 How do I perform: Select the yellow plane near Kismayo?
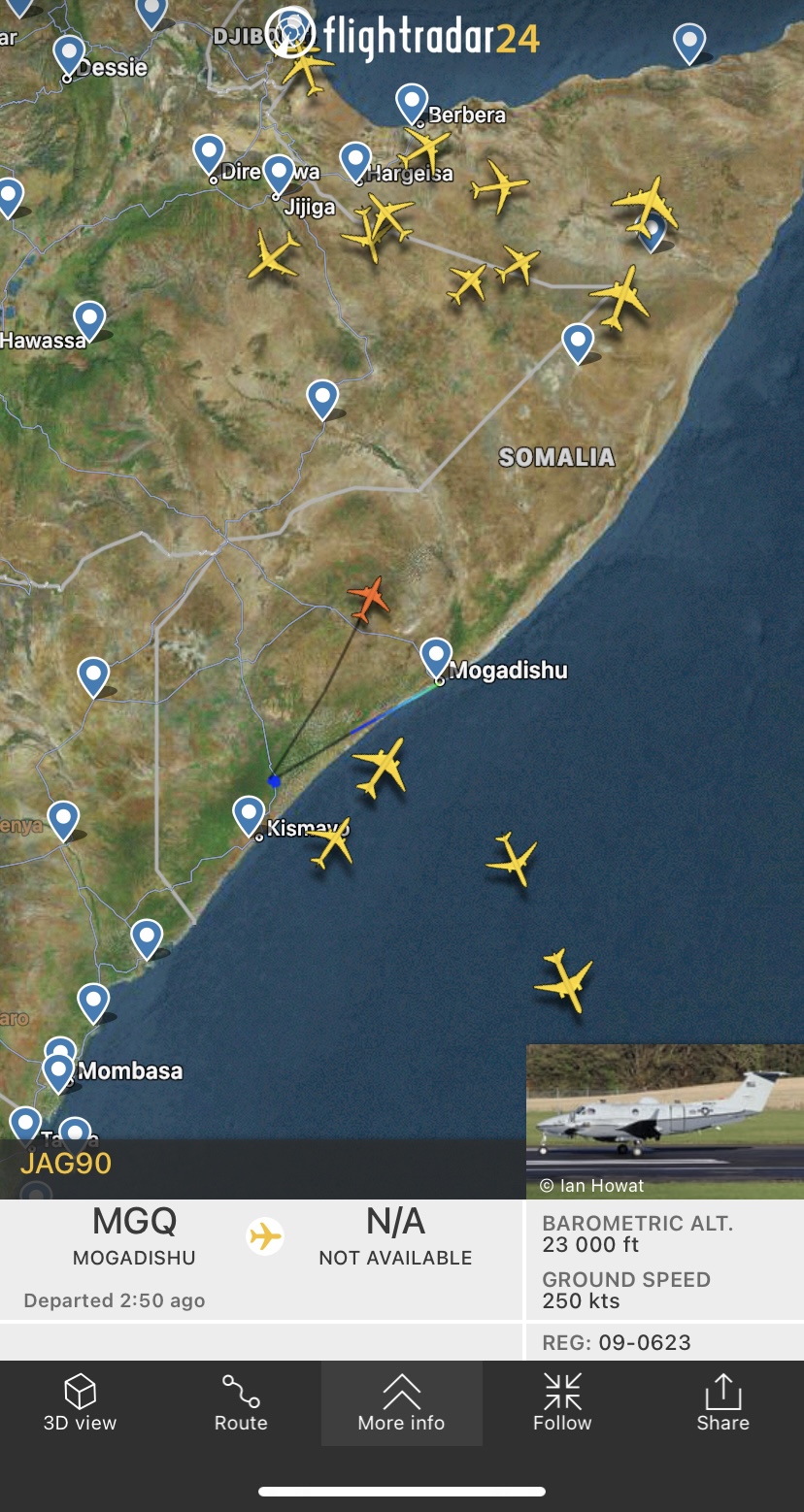(331, 841)
